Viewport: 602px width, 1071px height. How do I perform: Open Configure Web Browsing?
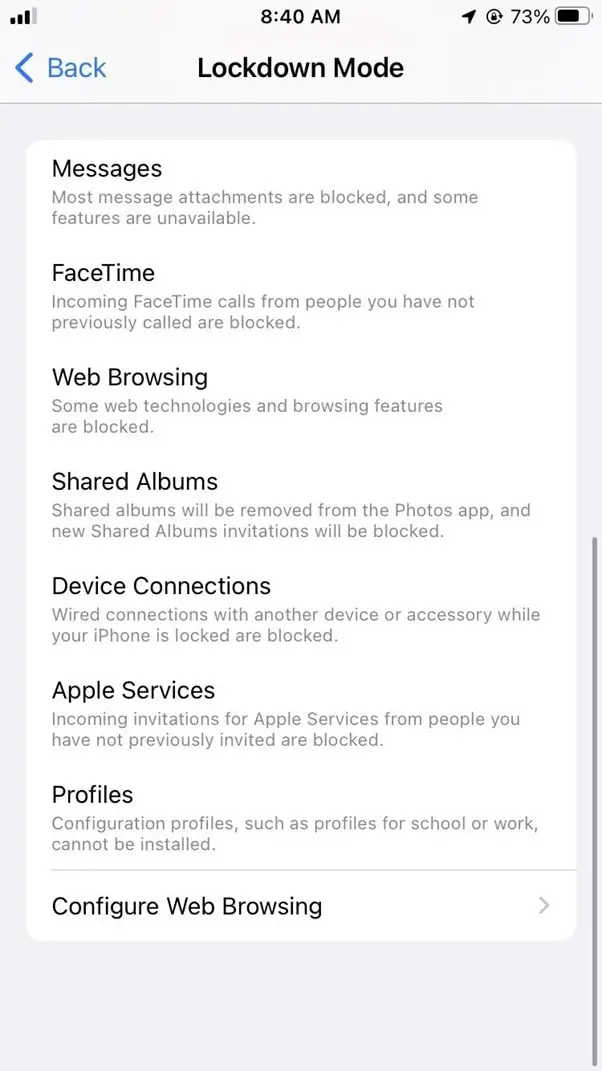tap(301, 906)
